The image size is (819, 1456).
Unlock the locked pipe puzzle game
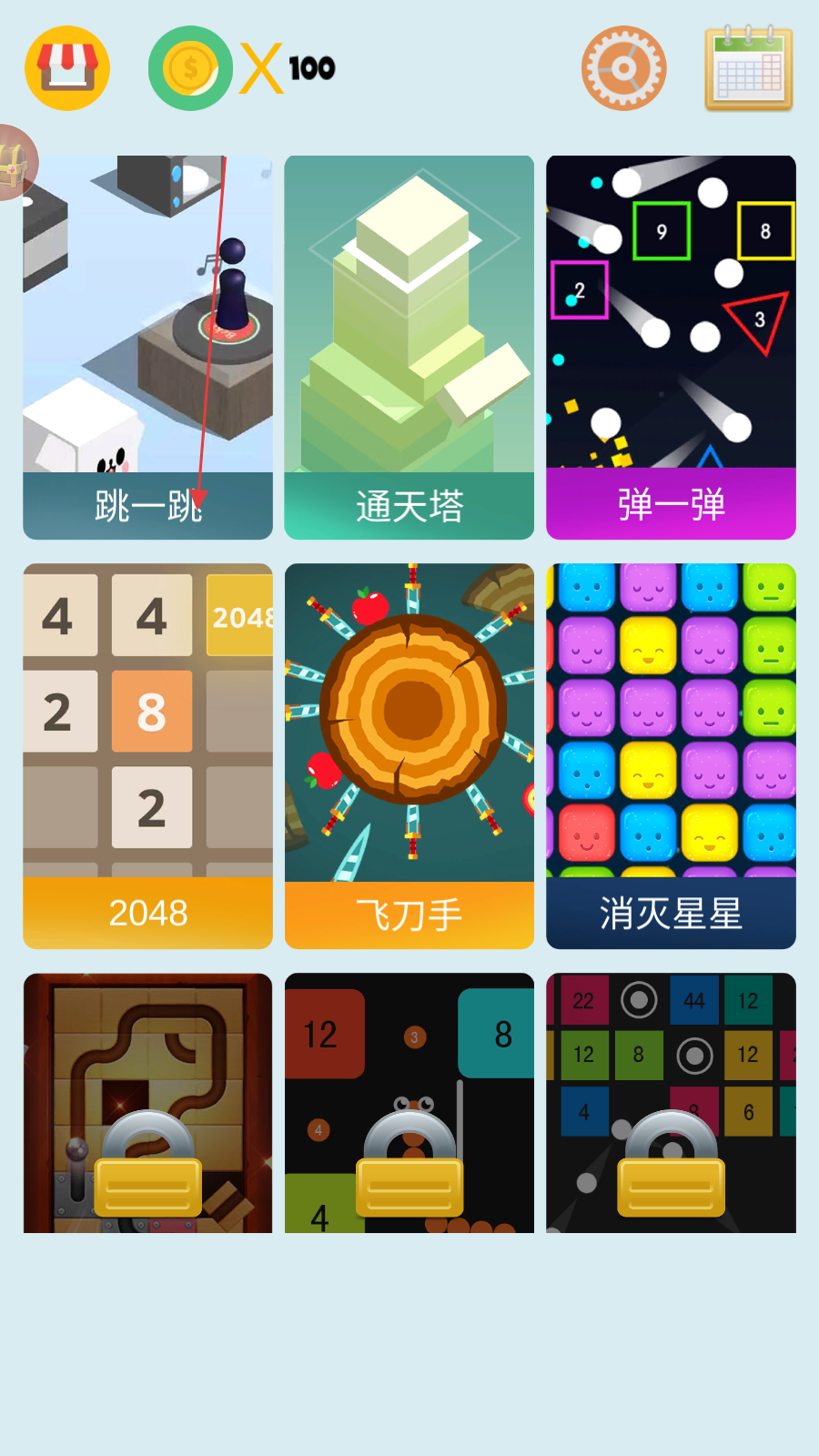click(x=147, y=1103)
